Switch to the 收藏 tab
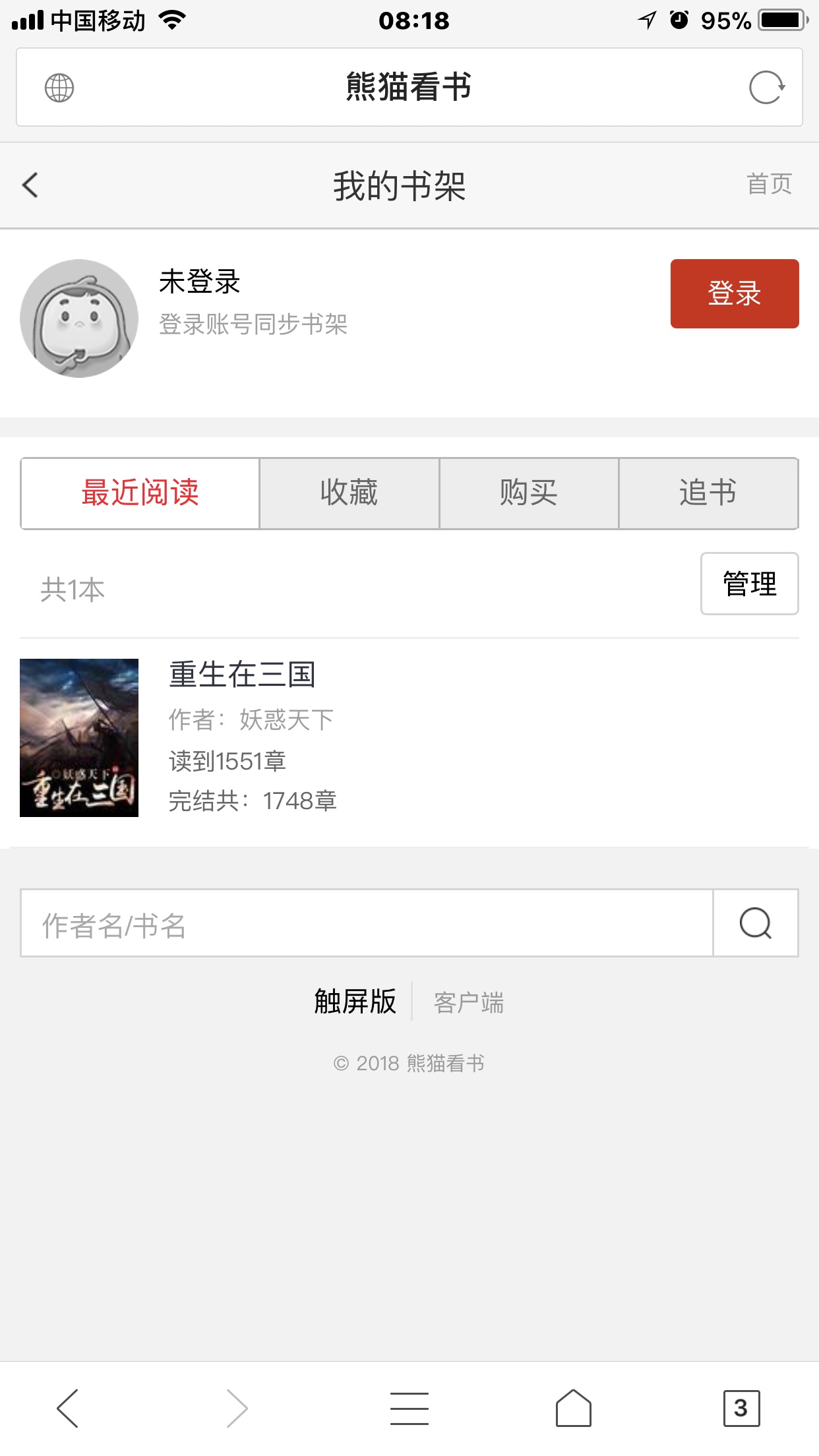This screenshot has height=1456, width=819. [x=349, y=493]
